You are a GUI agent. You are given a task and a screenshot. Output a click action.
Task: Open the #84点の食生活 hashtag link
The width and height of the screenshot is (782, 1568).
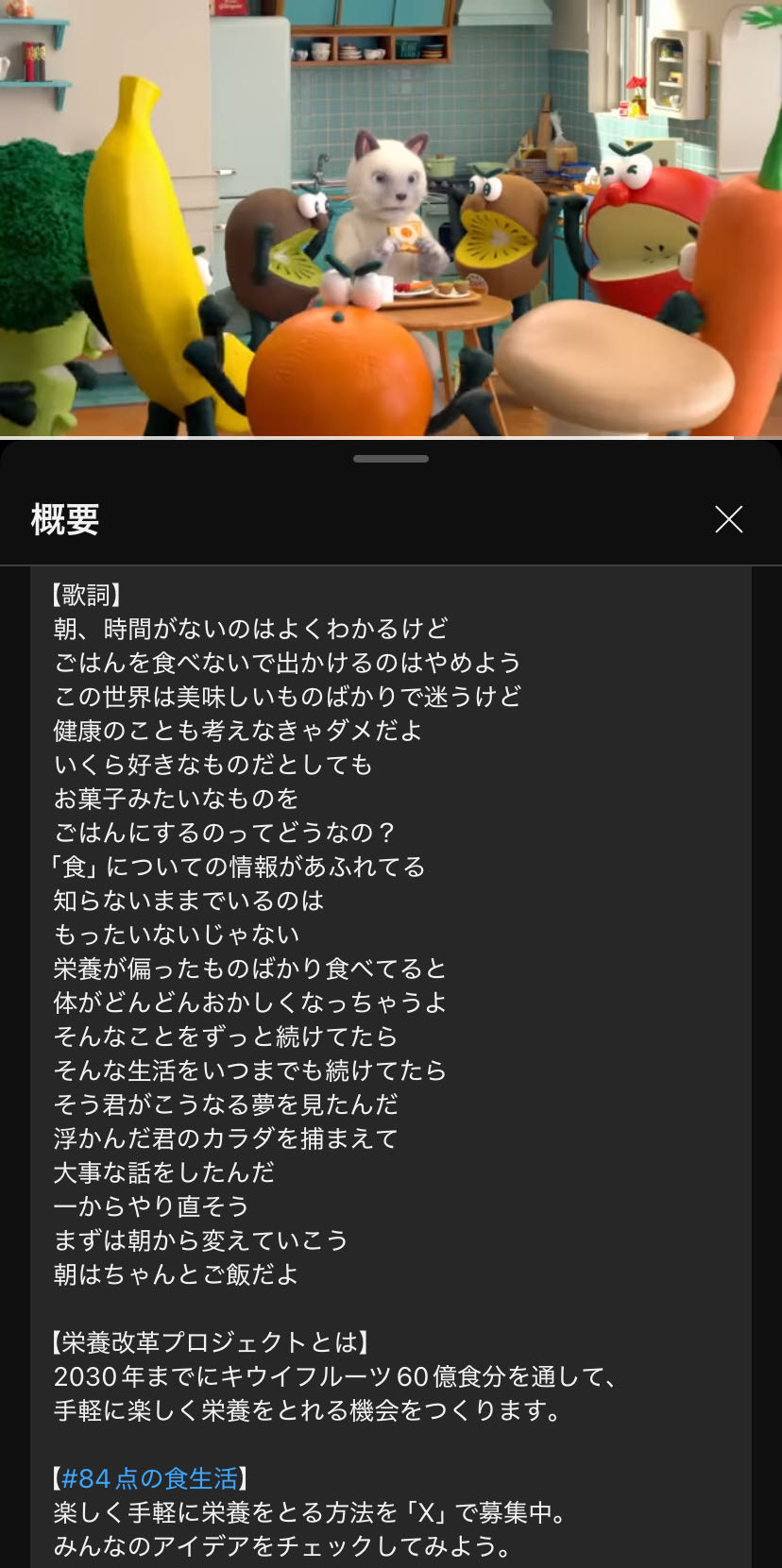[x=149, y=1478]
